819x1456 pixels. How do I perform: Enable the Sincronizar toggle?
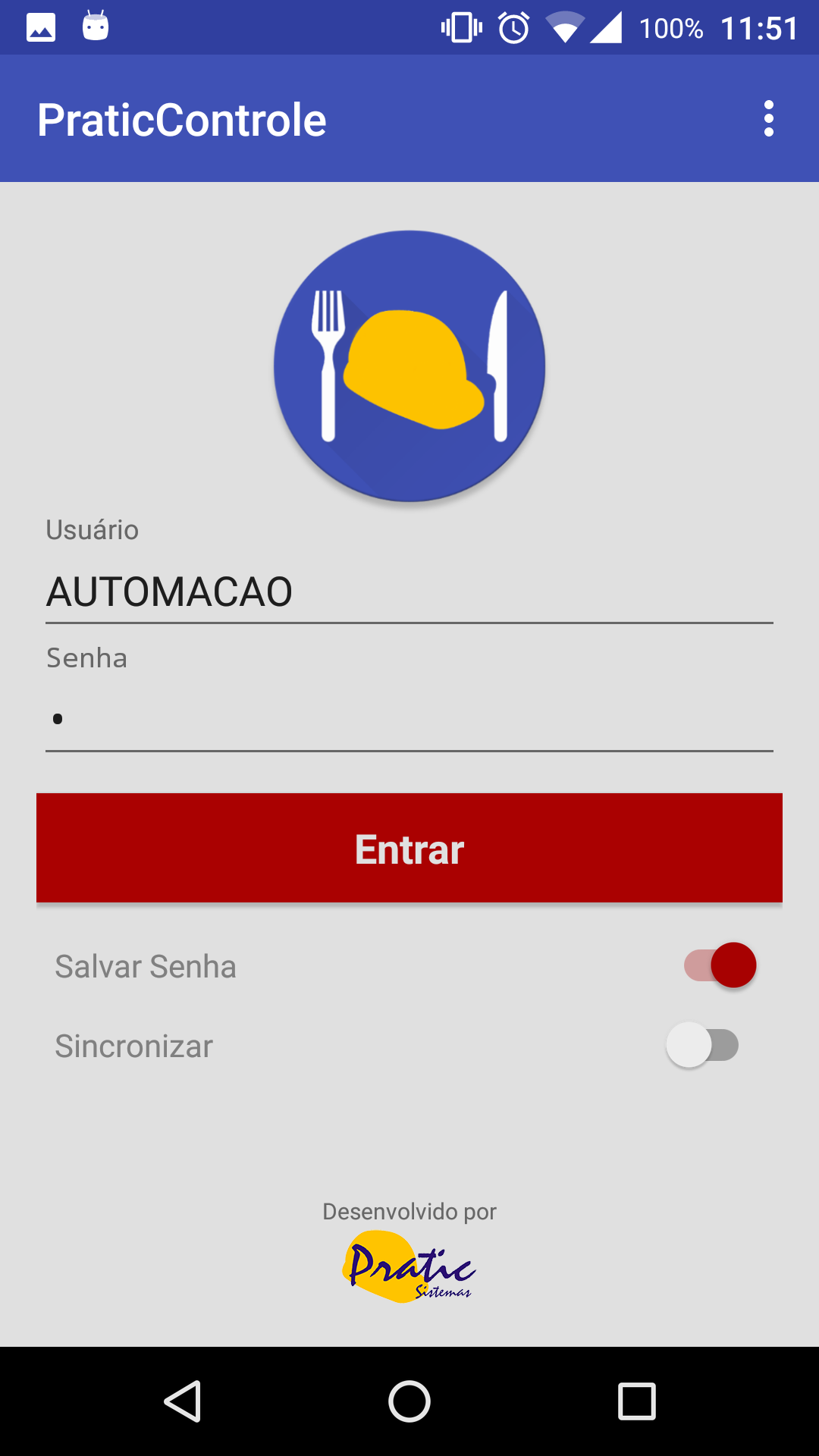coord(701,1046)
